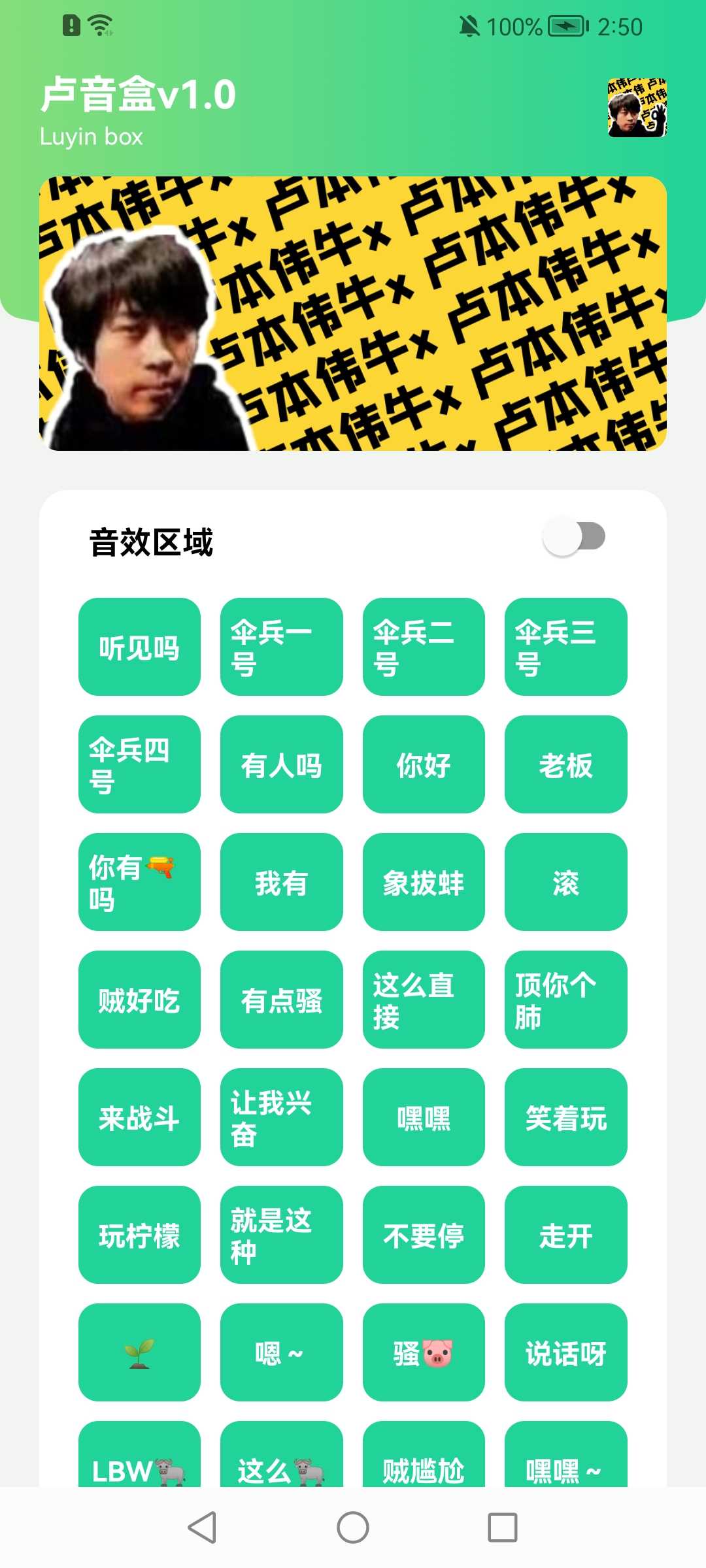Play the 骚🐷 pig sound effect
This screenshot has width=706, height=1568.
tap(424, 1354)
